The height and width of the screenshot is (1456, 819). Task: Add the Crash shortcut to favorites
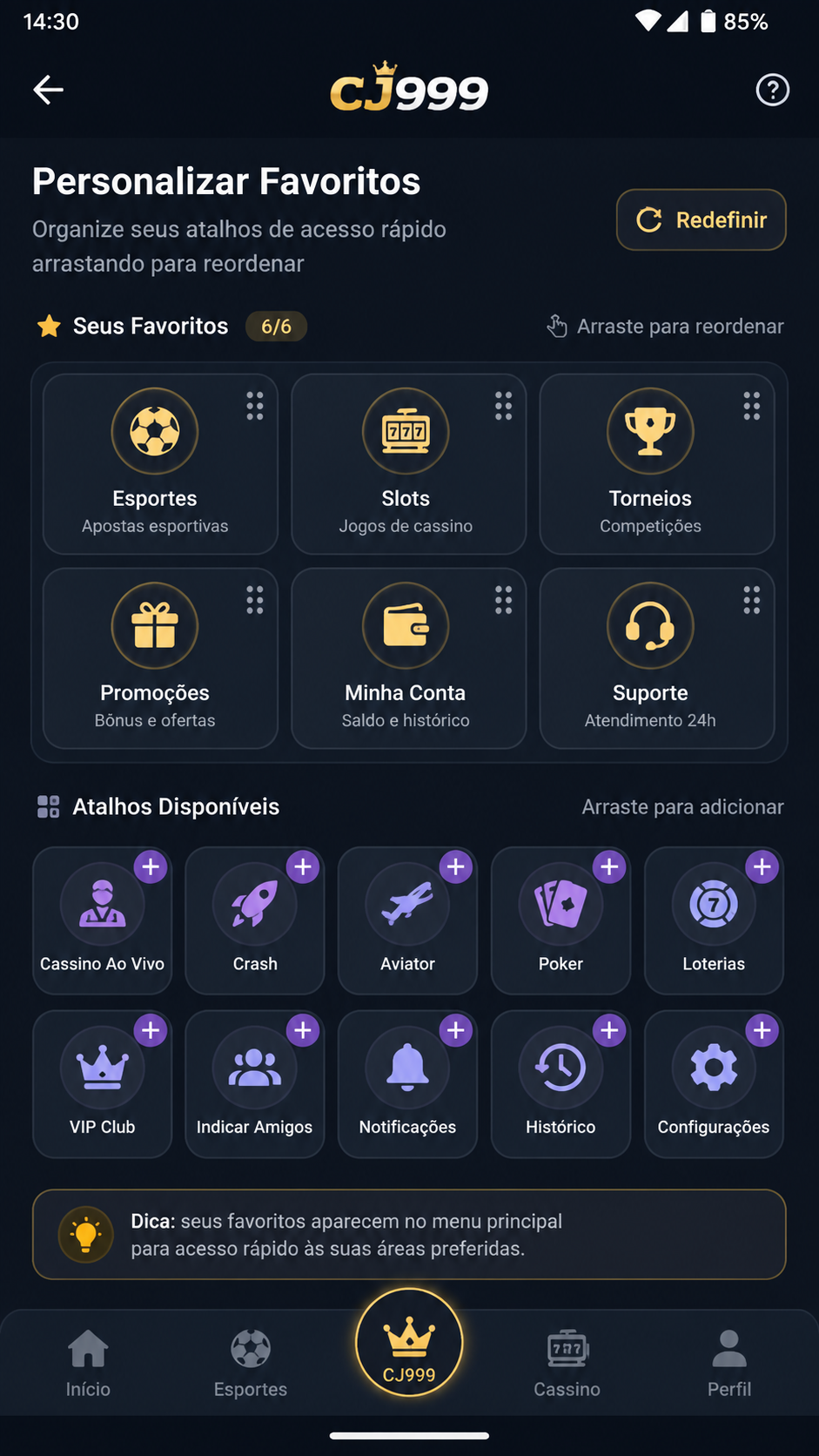point(303,866)
